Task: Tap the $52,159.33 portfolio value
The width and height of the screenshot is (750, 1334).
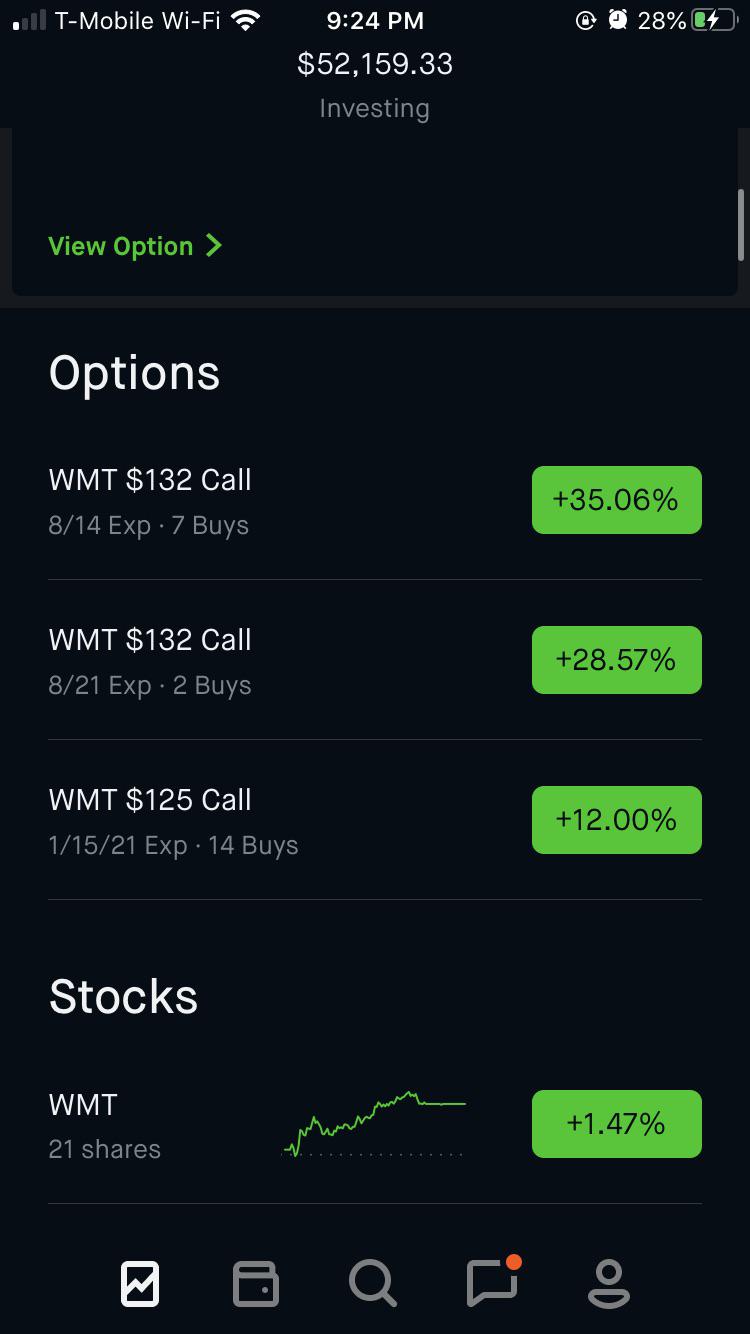Action: pos(374,64)
